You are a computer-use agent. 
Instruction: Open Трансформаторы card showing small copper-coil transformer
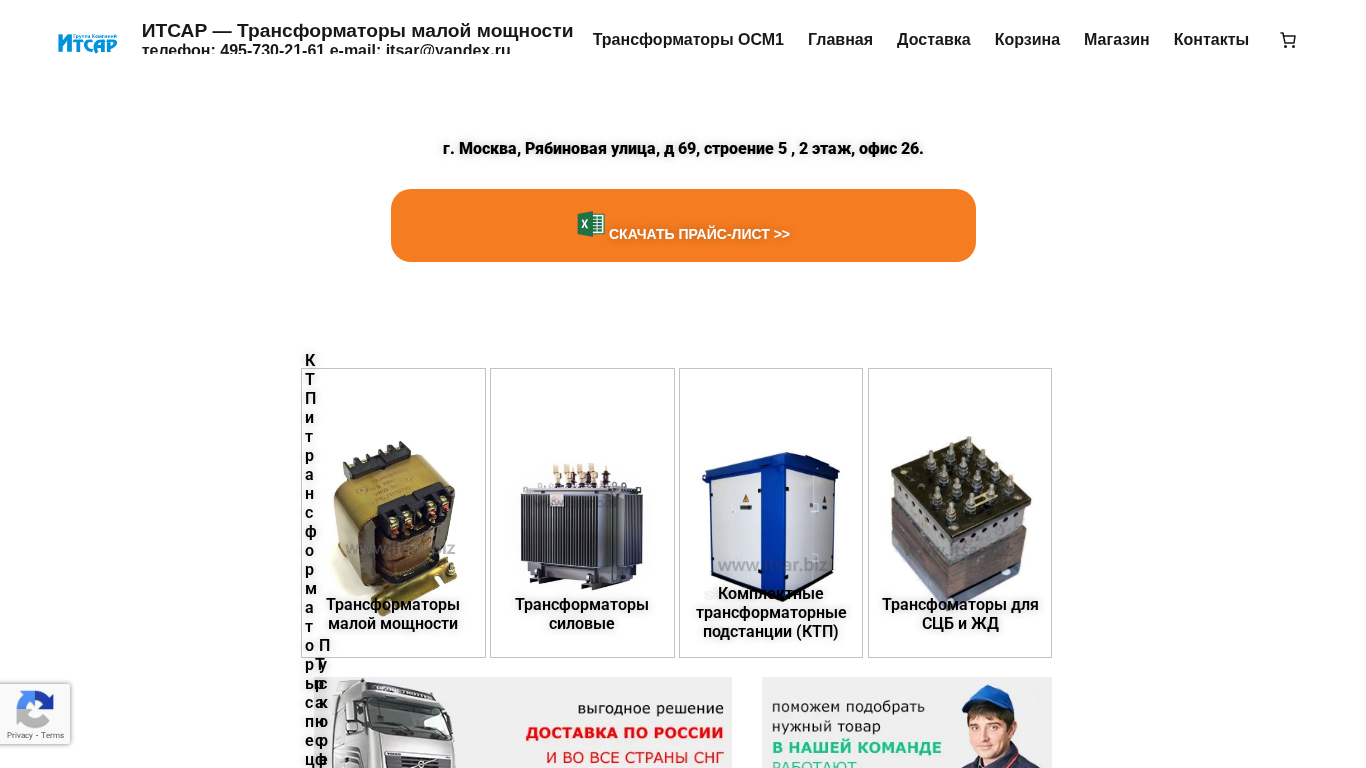tap(393, 520)
